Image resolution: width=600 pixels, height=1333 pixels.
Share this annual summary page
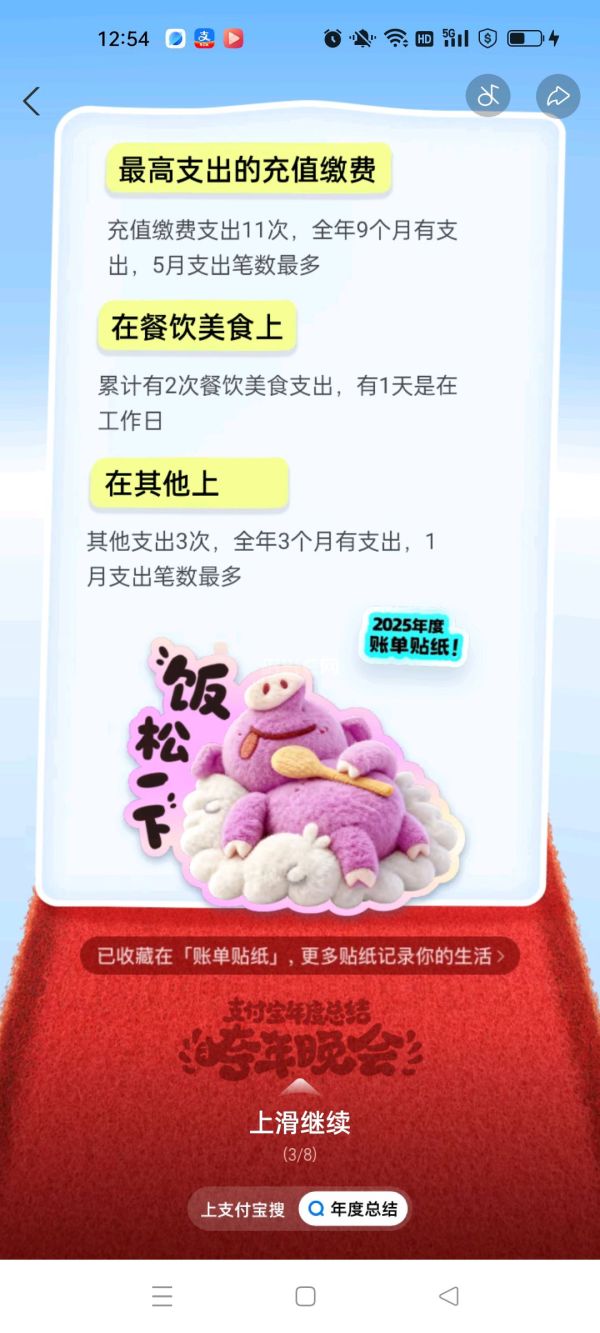click(x=557, y=96)
